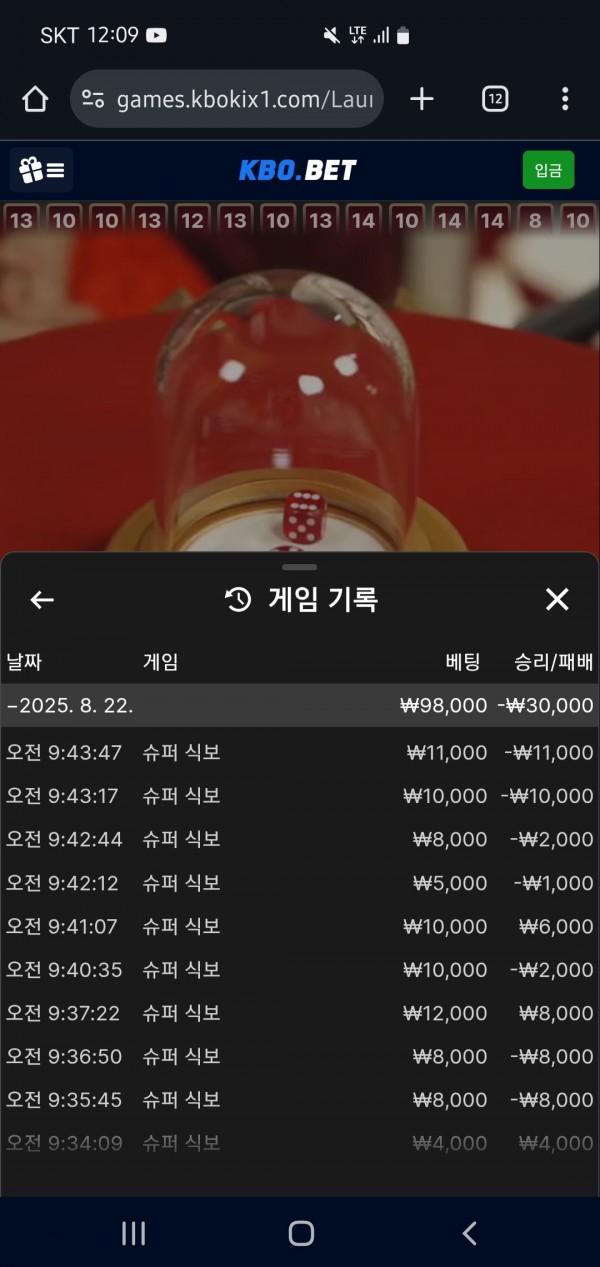Open the gift menu button

pos(42,171)
